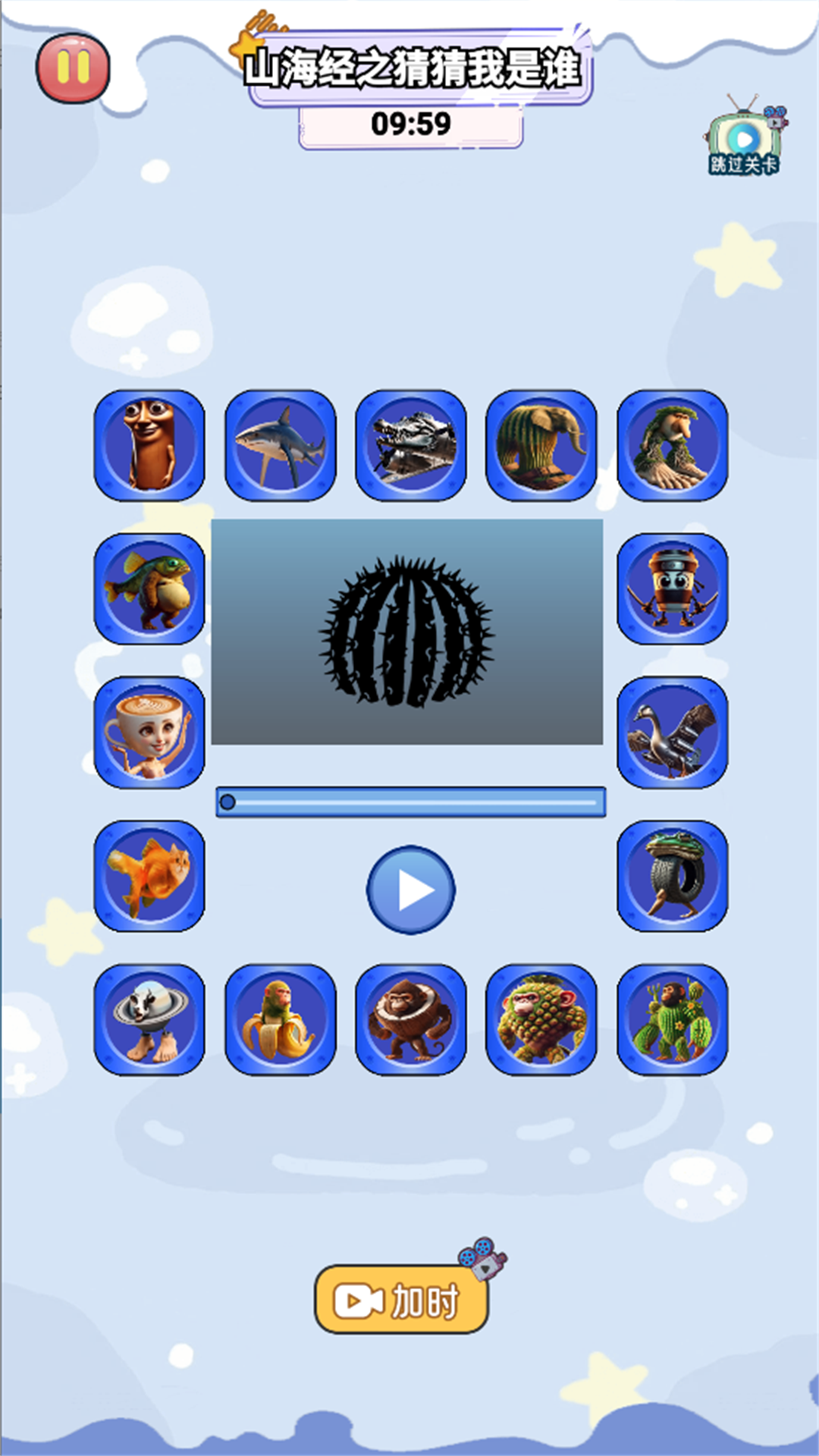The width and height of the screenshot is (819, 1456).
Task: Pick the metal crocodile tile
Action: pos(410,446)
